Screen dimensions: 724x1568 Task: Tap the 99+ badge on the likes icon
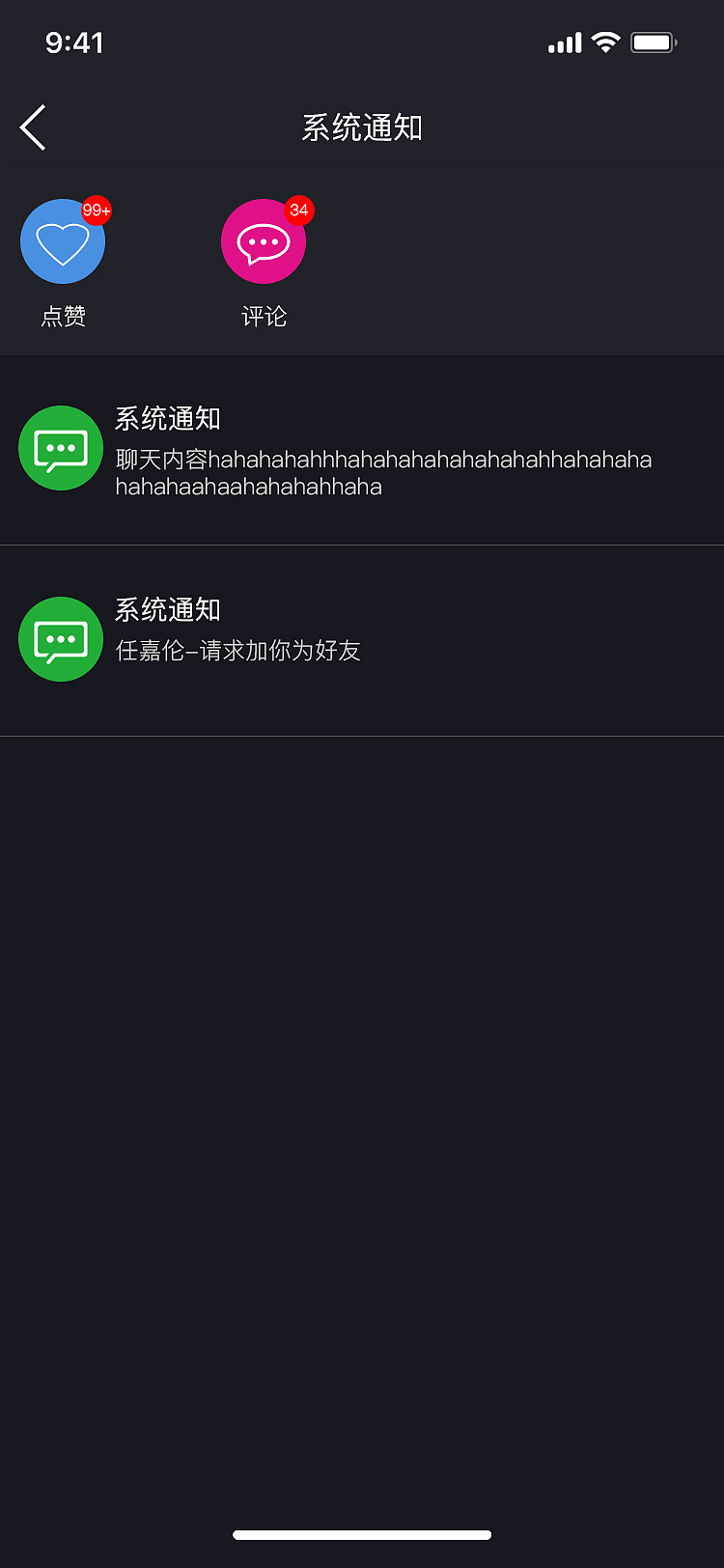97,211
